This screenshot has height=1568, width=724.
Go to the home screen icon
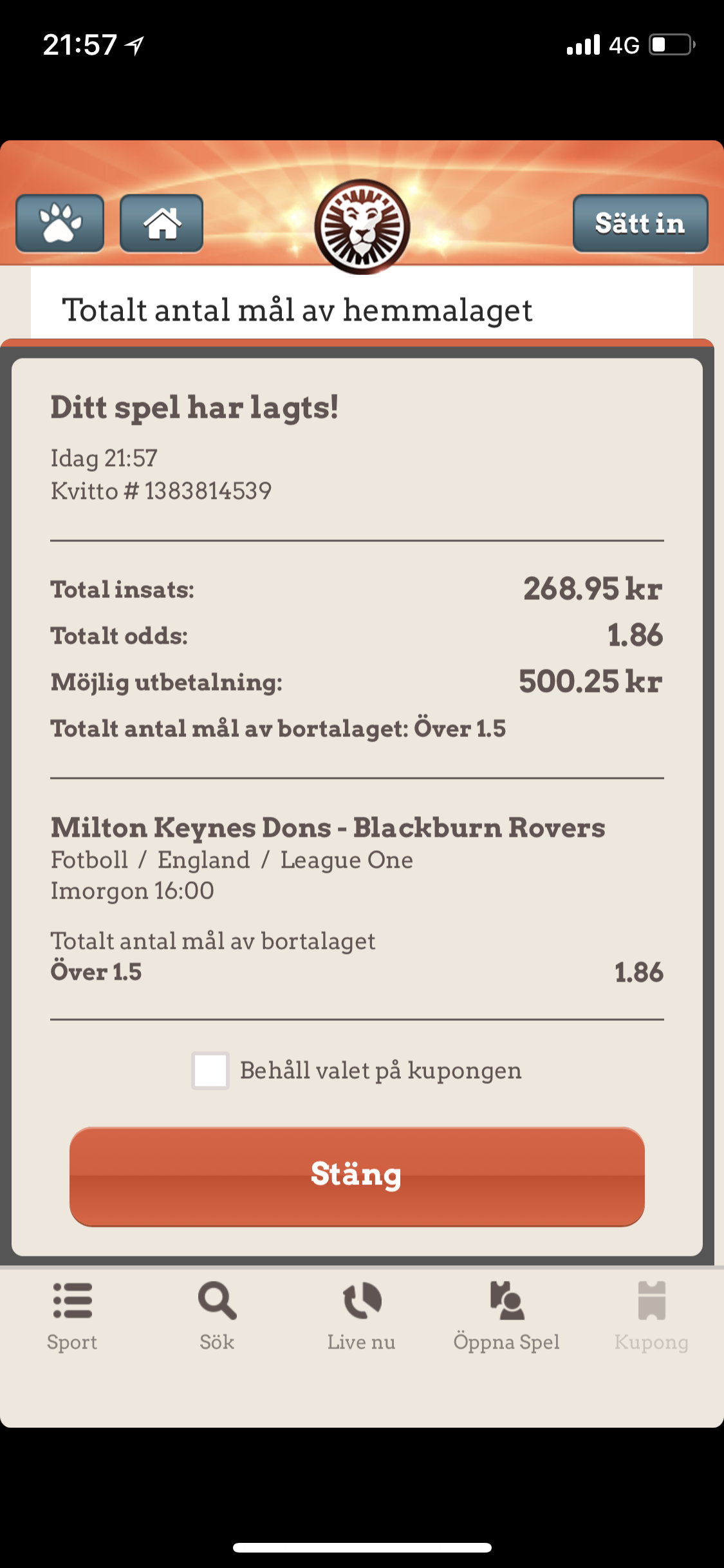(162, 223)
